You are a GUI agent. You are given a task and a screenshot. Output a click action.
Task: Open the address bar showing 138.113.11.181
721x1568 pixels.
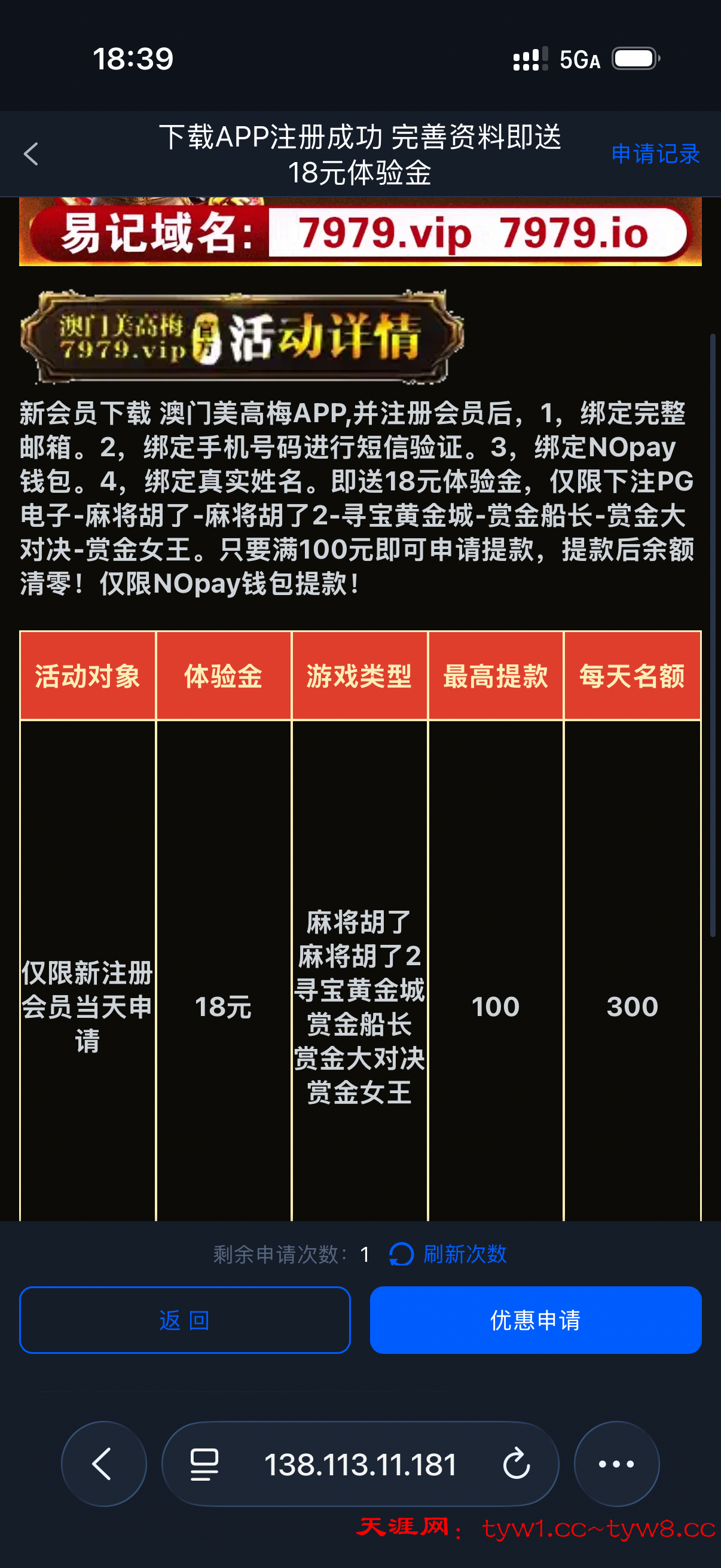[x=360, y=1463]
